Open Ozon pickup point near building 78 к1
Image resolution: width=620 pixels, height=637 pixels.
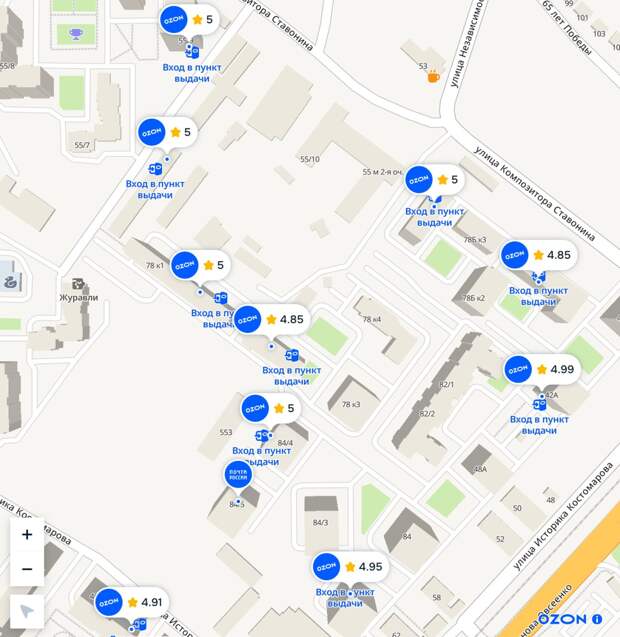tap(185, 265)
